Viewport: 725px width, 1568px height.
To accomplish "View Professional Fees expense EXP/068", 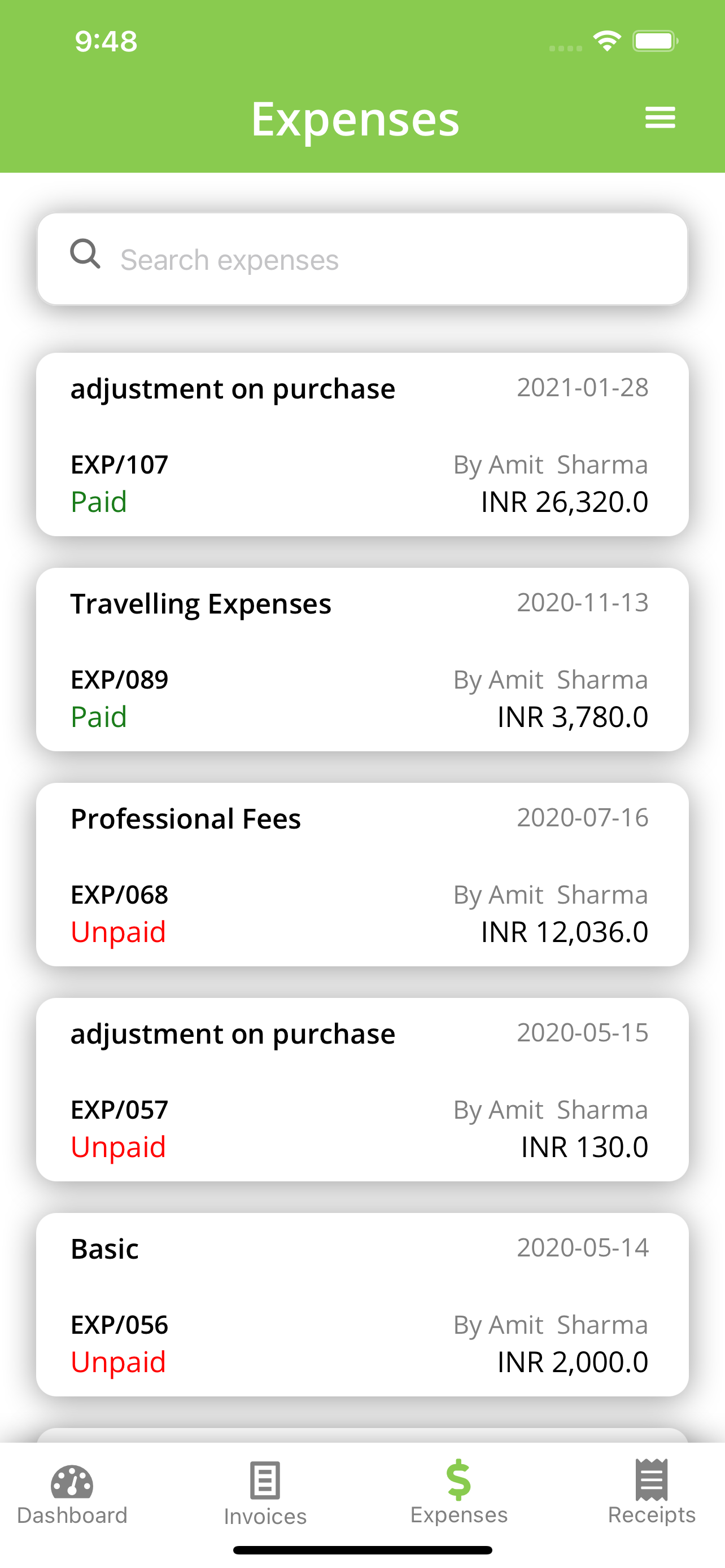I will click(362, 874).
